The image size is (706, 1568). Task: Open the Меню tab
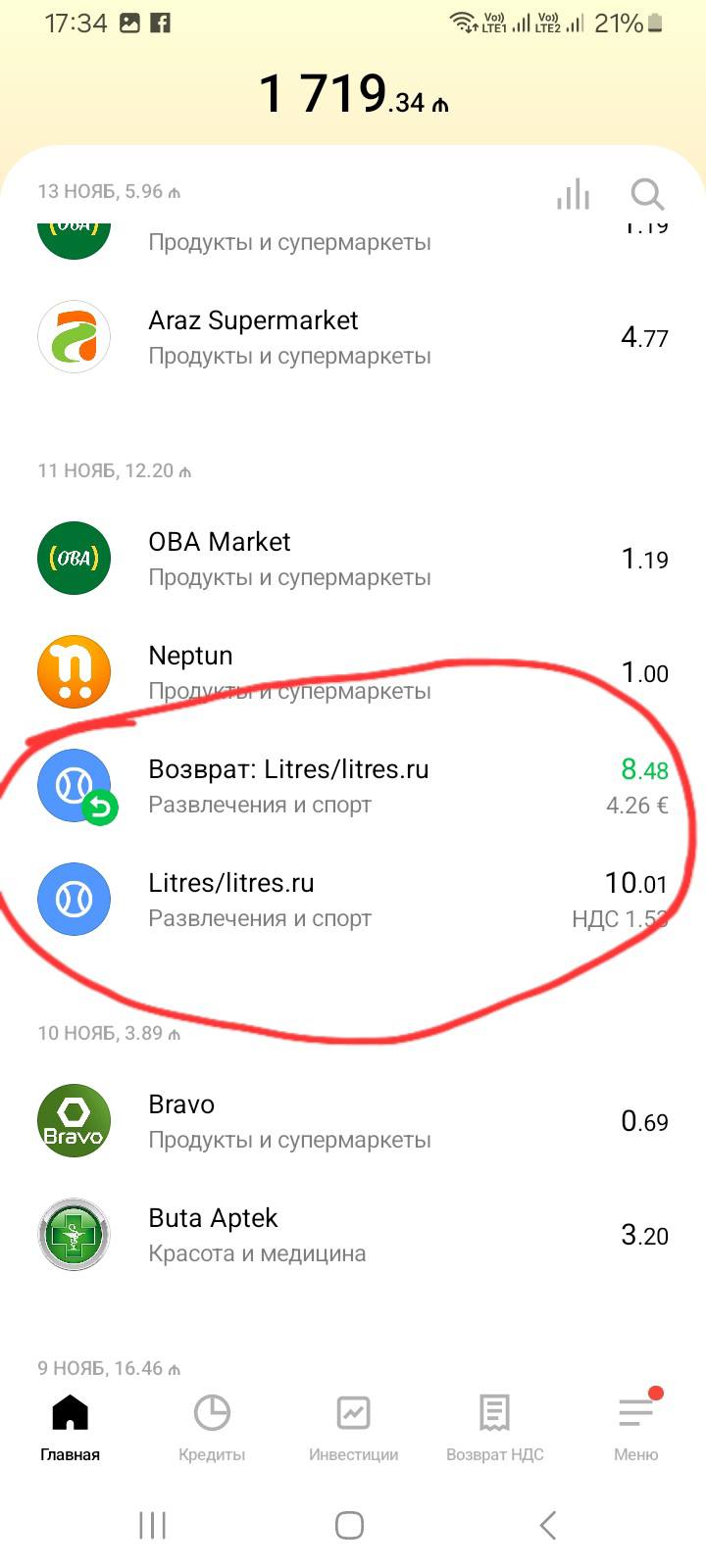click(x=635, y=1427)
